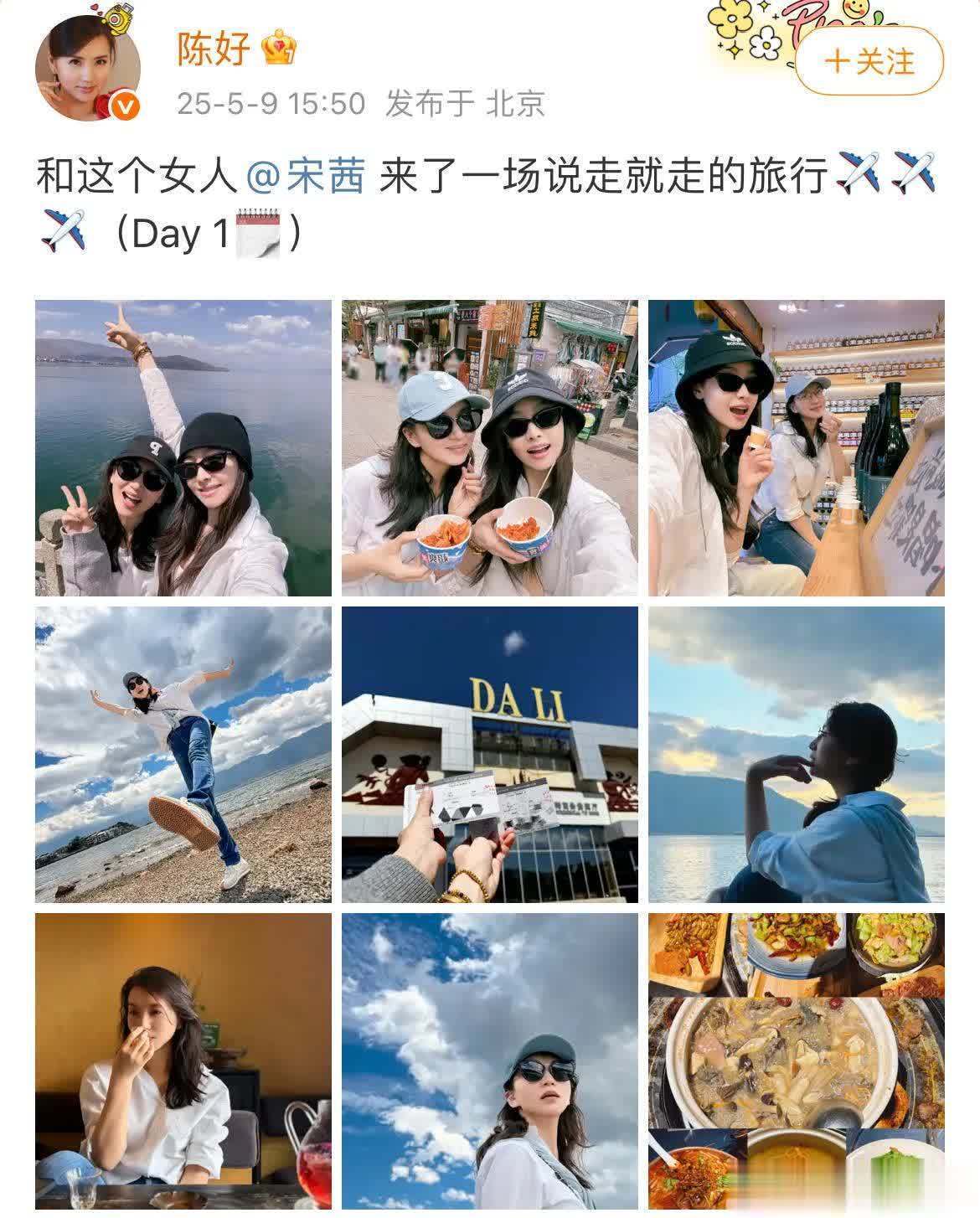Open the silhouette by the lake at dusk photo

tap(796, 755)
